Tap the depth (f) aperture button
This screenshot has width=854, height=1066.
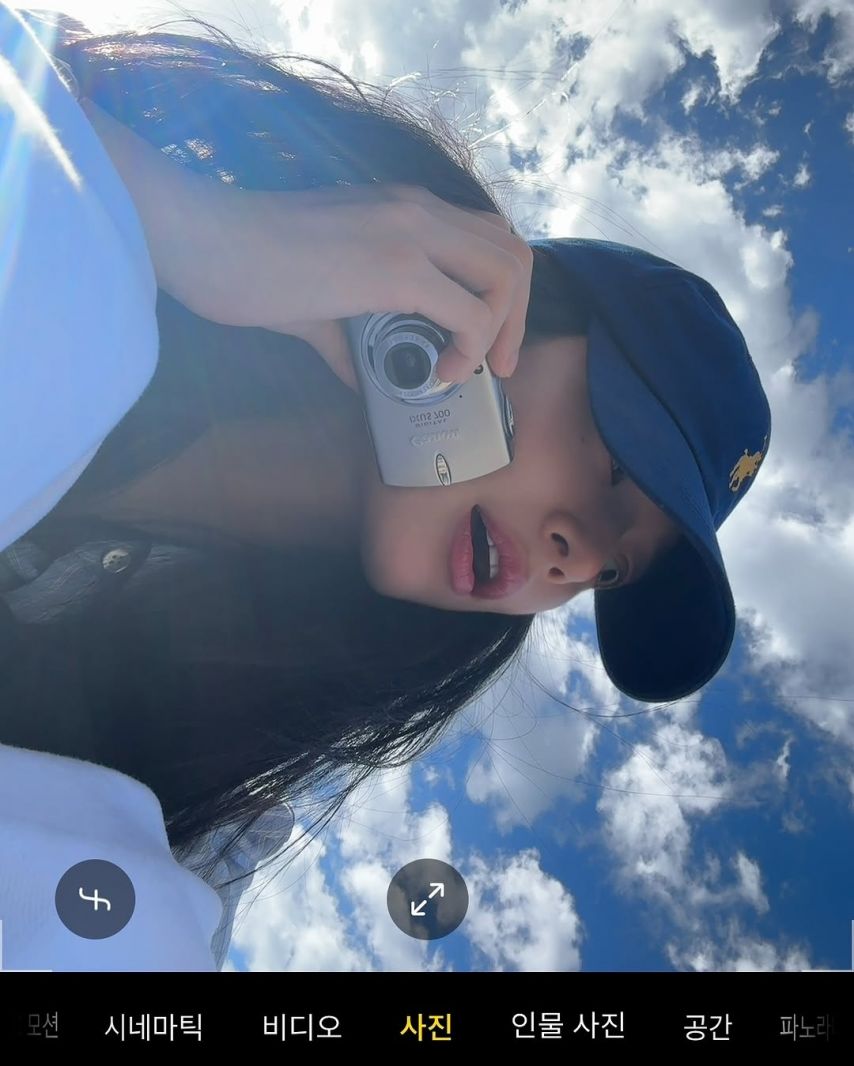point(95,899)
